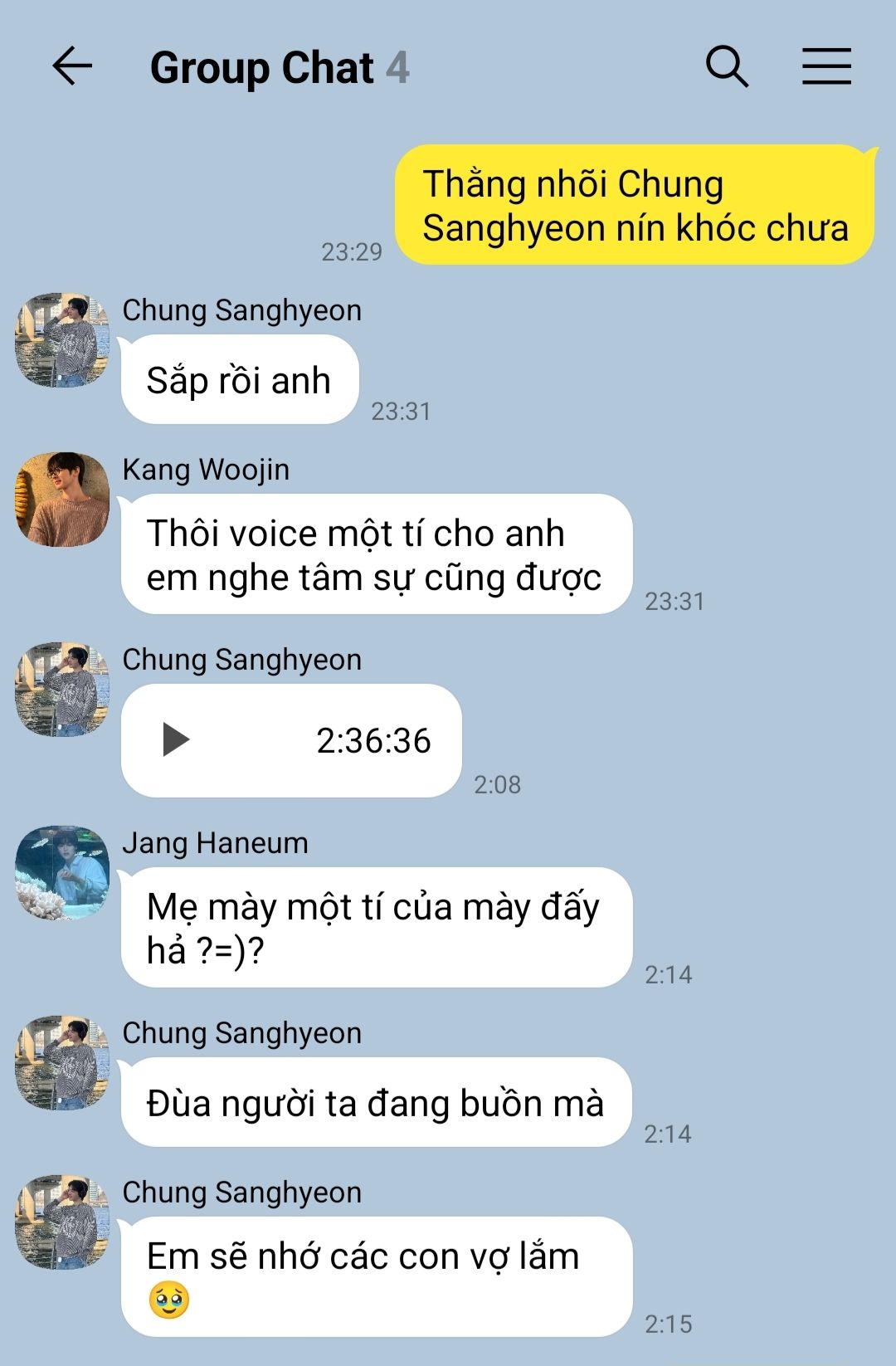The height and width of the screenshot is (1366, 896).
Task: Open the chat hamburger menu
Action: pyautogui.click(x=826, y=66)
